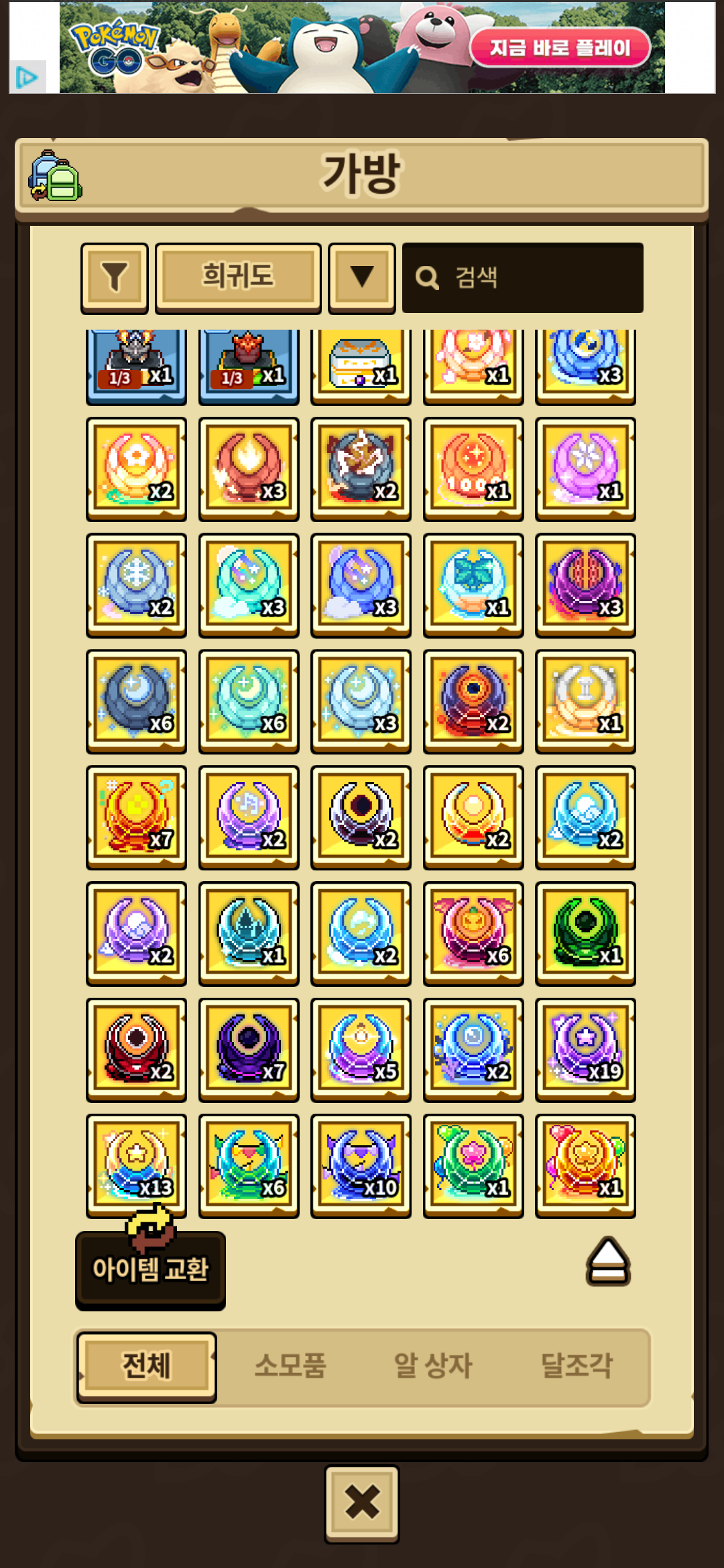The image size is (724, 1568).
Task: Change the 희귀도 sort criterion
Action: click(238, 278)
